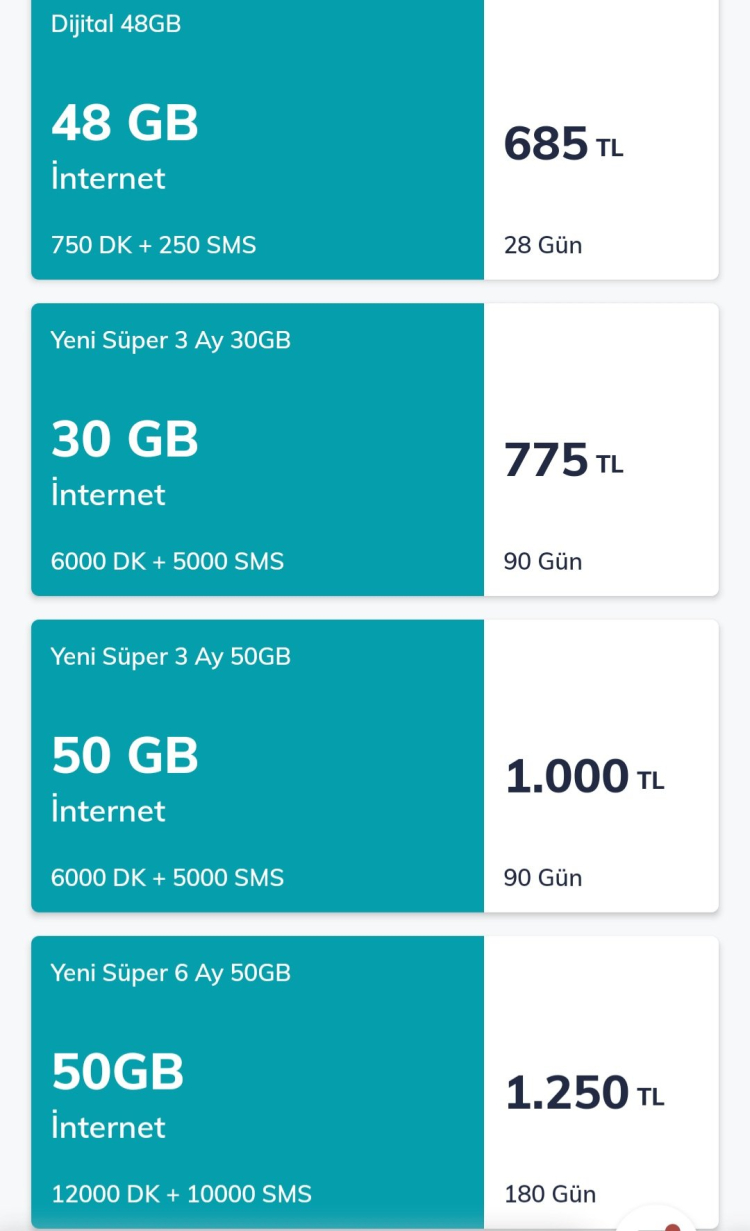Click the 1.000 TL price label
This screenshot has height=1231, width=750.
(584, 777)
